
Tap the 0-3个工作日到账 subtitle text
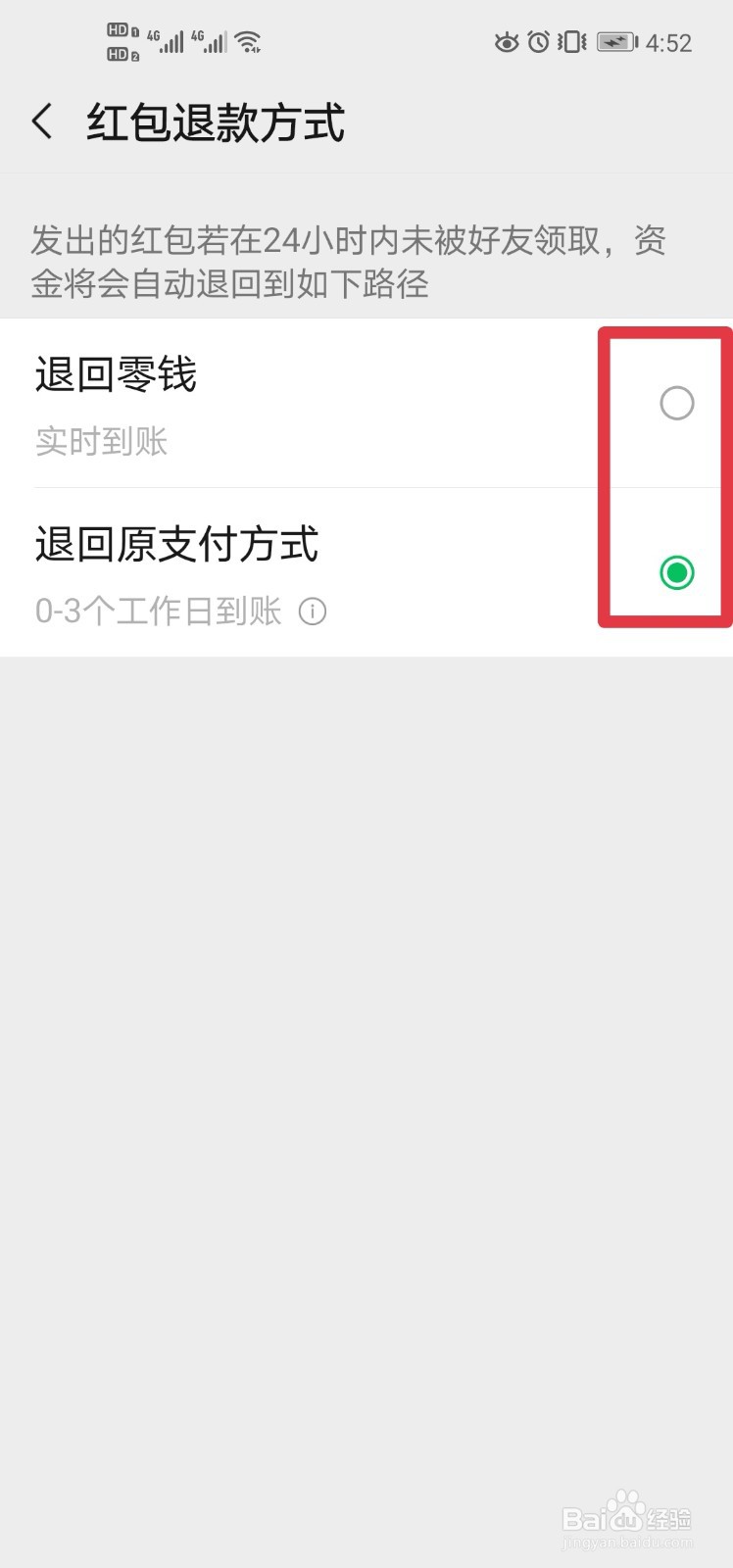(x=158, y=612)
